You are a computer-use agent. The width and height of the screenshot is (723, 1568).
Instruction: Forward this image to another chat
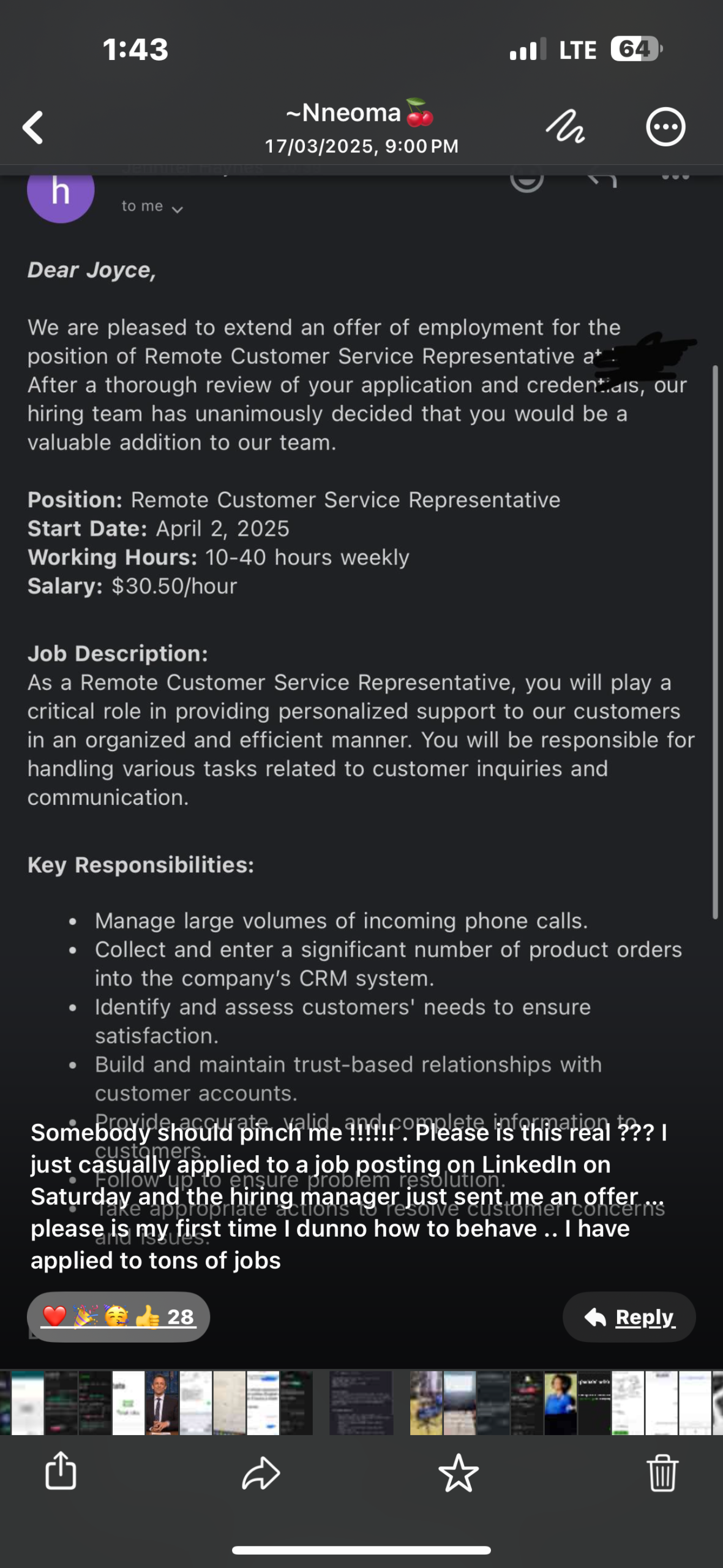click(261, 1472)
